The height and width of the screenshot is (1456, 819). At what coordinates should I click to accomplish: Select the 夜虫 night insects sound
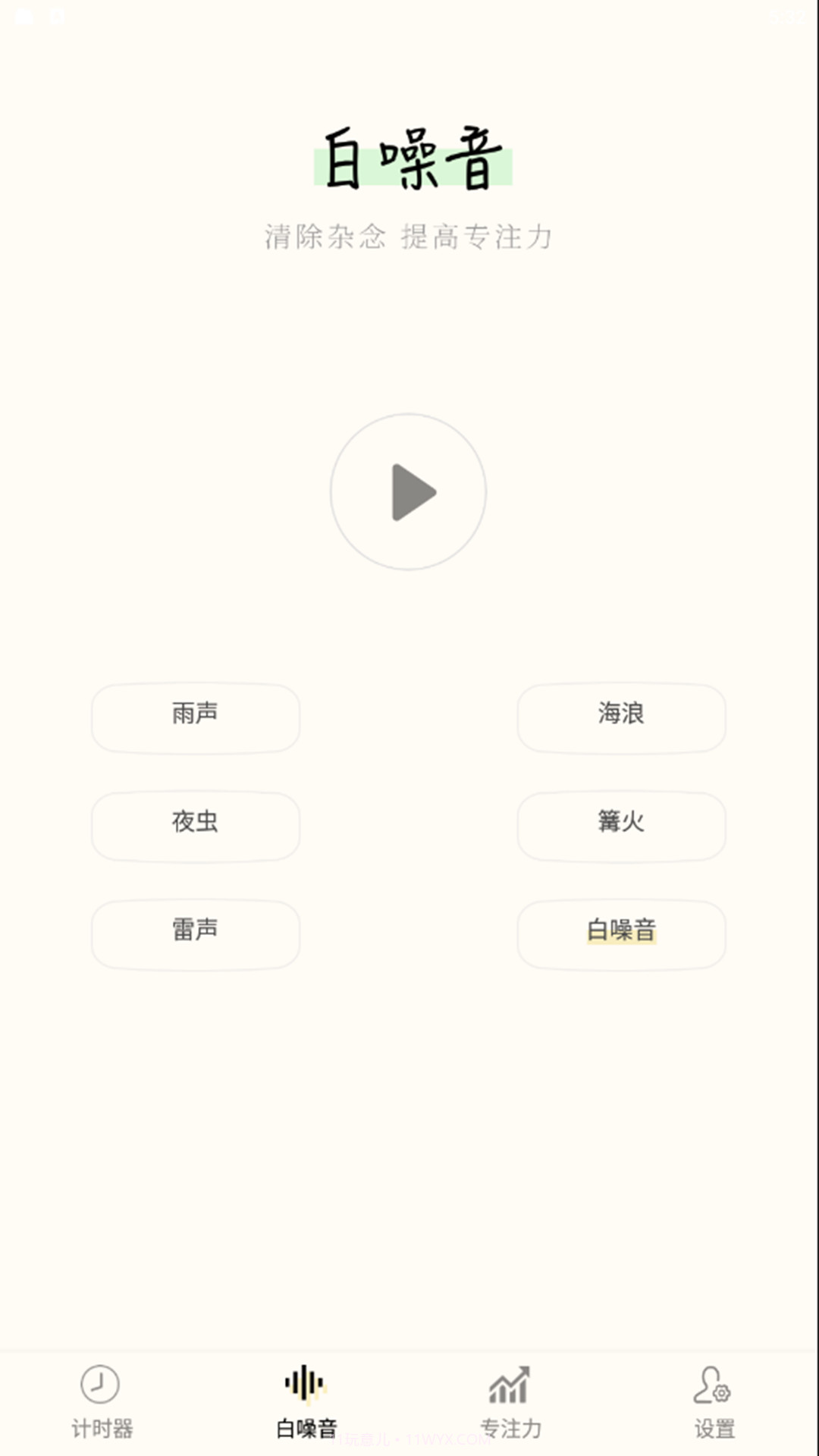(x=195, y=826)
